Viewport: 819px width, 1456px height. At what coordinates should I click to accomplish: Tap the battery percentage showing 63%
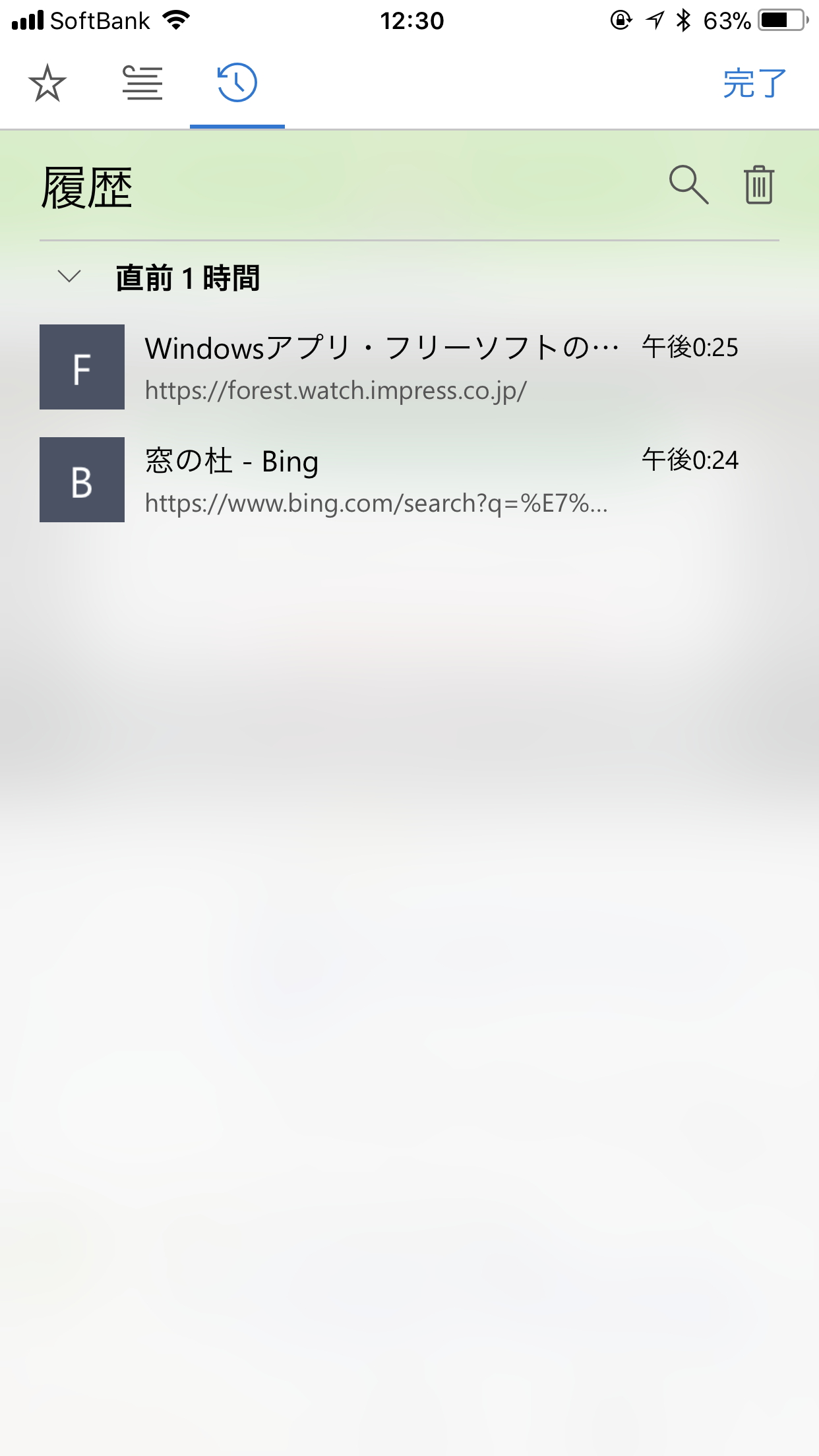(729, 19)
